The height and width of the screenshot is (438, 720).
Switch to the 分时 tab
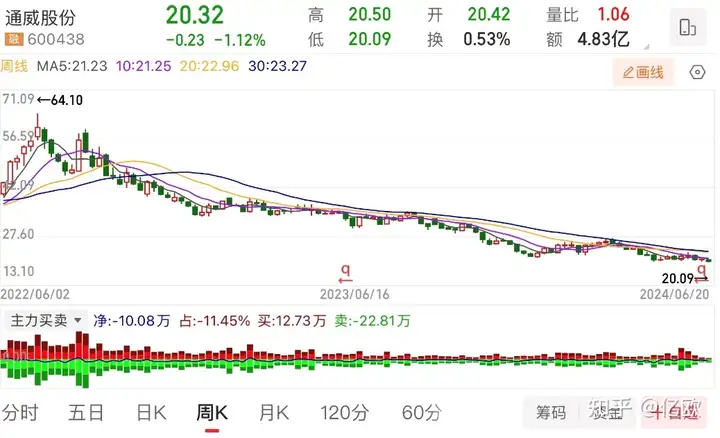(x=20, y=412)
